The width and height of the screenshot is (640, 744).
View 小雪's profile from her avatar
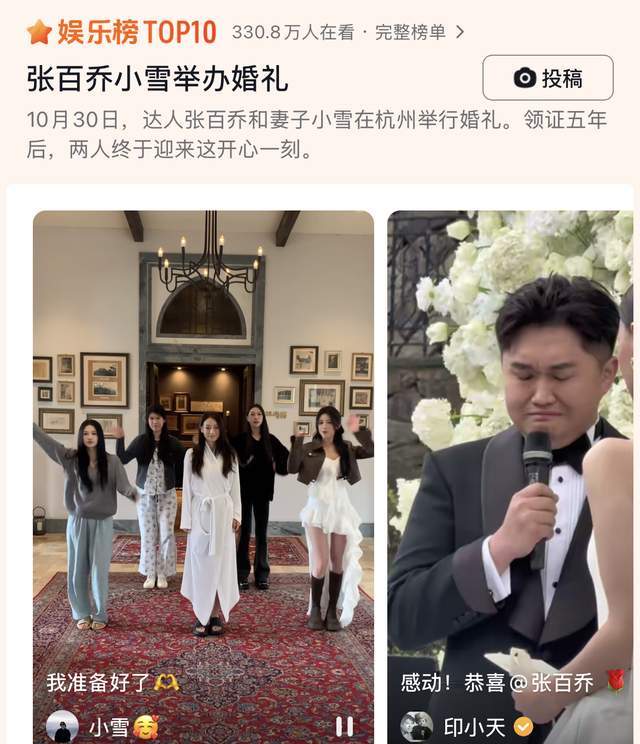[x=62, y=726]
